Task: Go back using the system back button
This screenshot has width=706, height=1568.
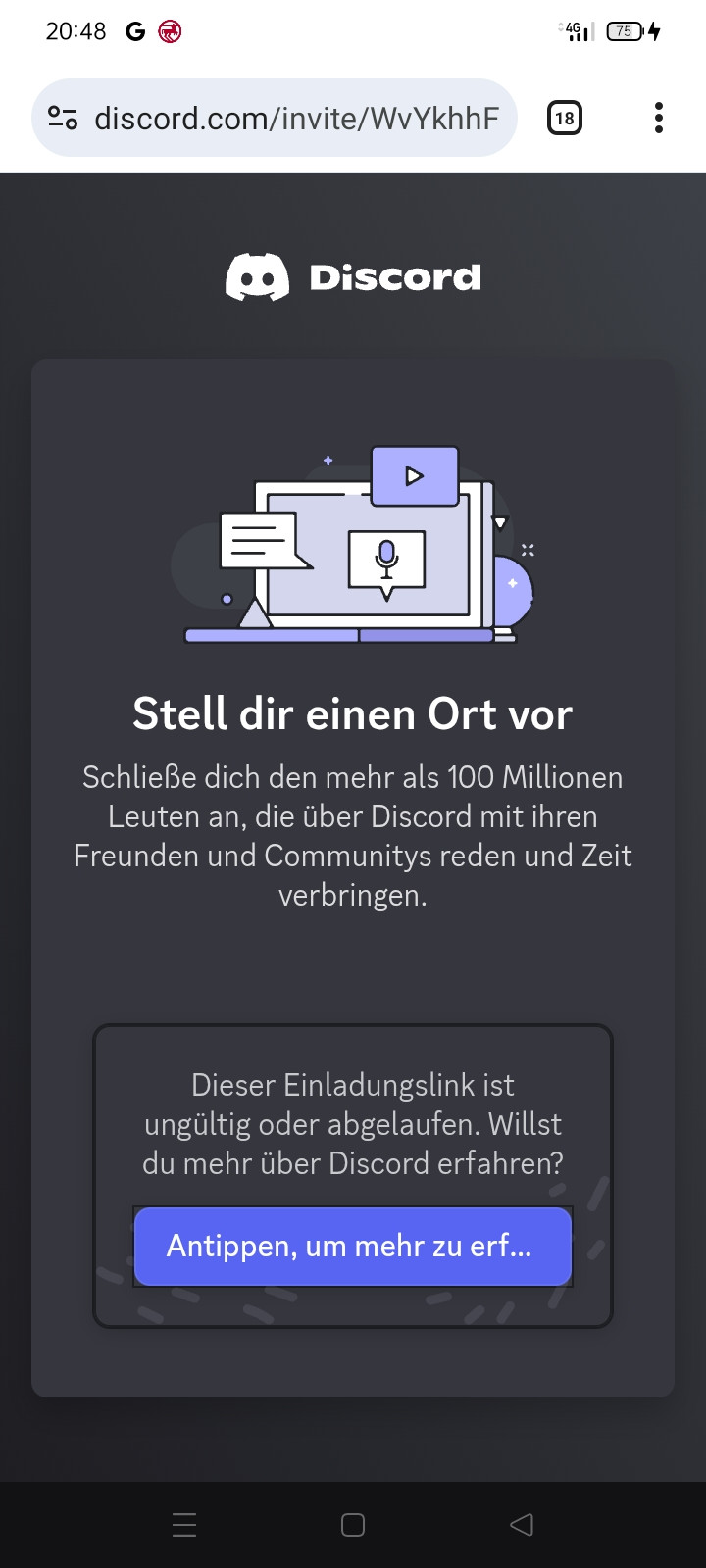Action: tap(522, 1524)
